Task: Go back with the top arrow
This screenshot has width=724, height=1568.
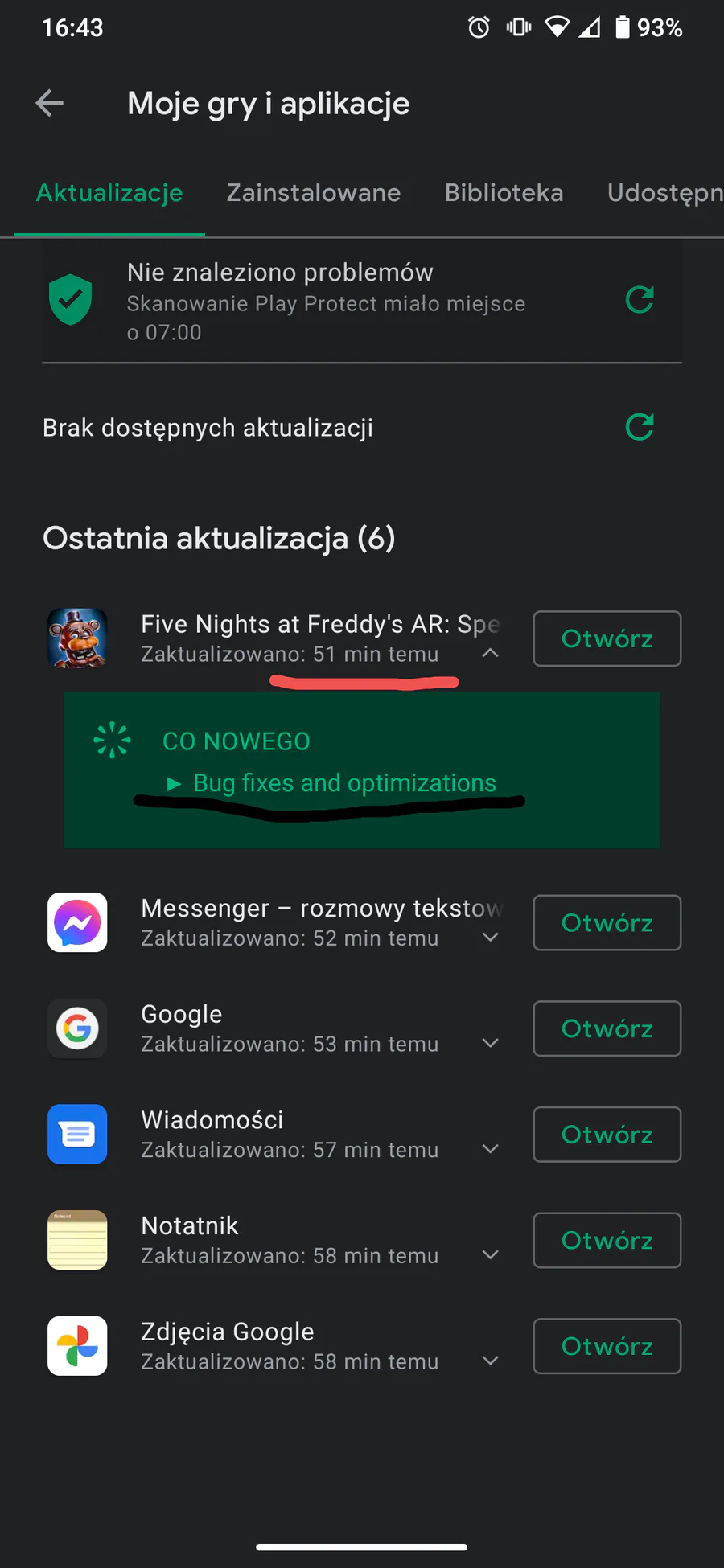Action: tap(50, 103)
